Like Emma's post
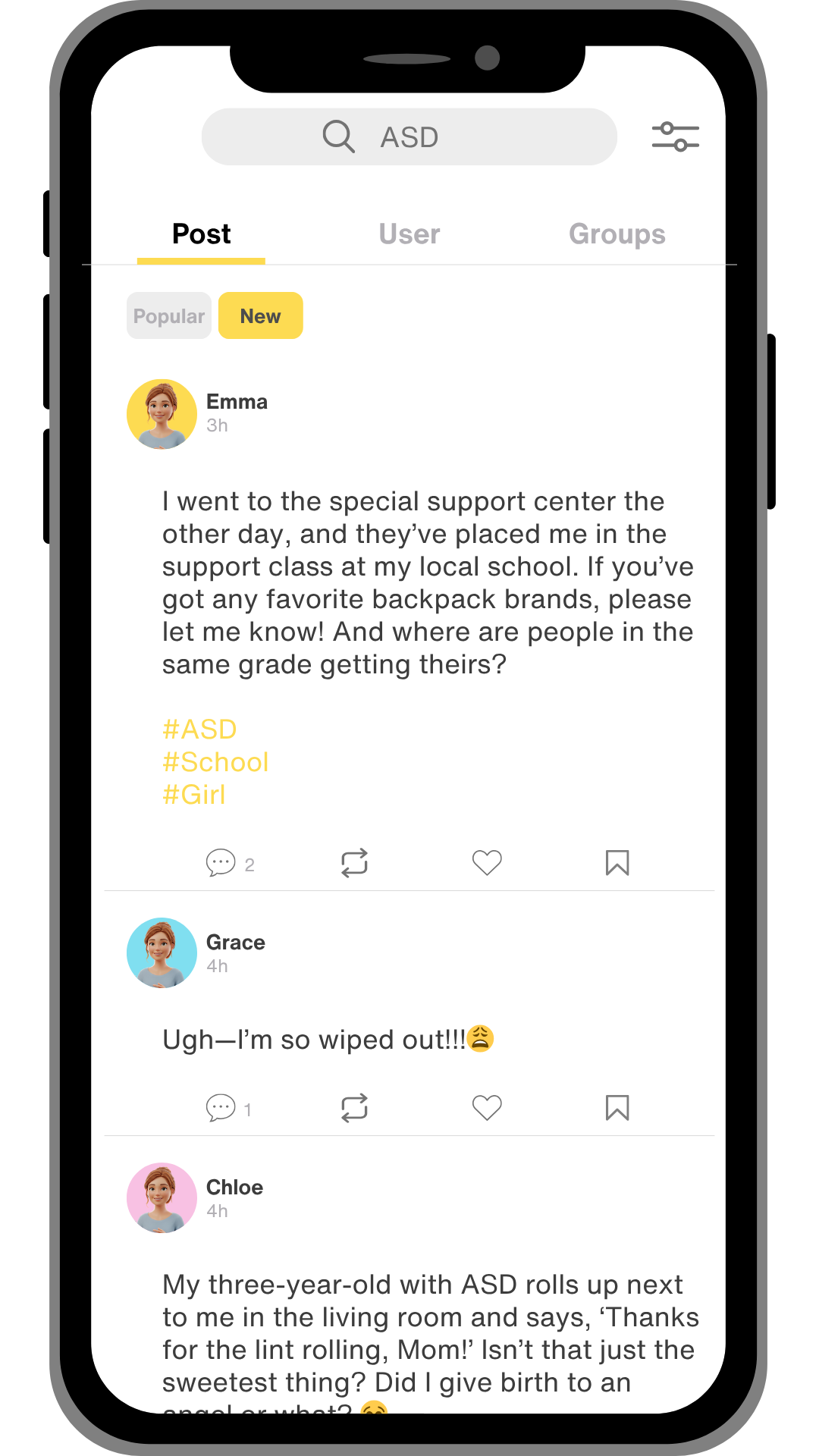The height and width of the screenshot is (1456, 819). (x=487, y=863)
